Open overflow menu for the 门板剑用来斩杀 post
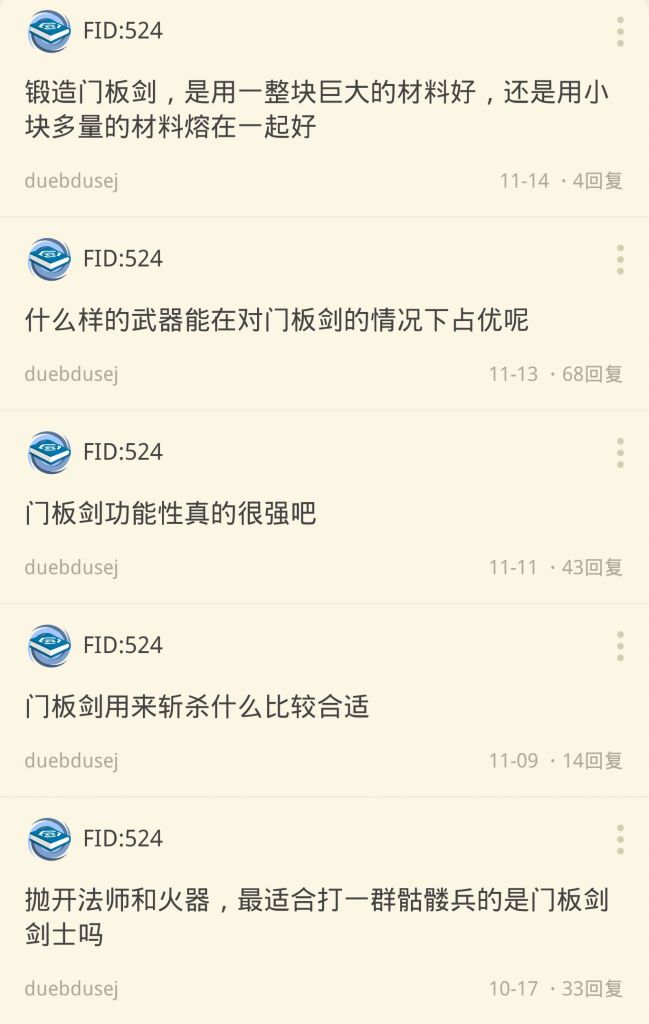This screenshot has height=1024, width=649. pyautogui.click(x=620, y=646)
